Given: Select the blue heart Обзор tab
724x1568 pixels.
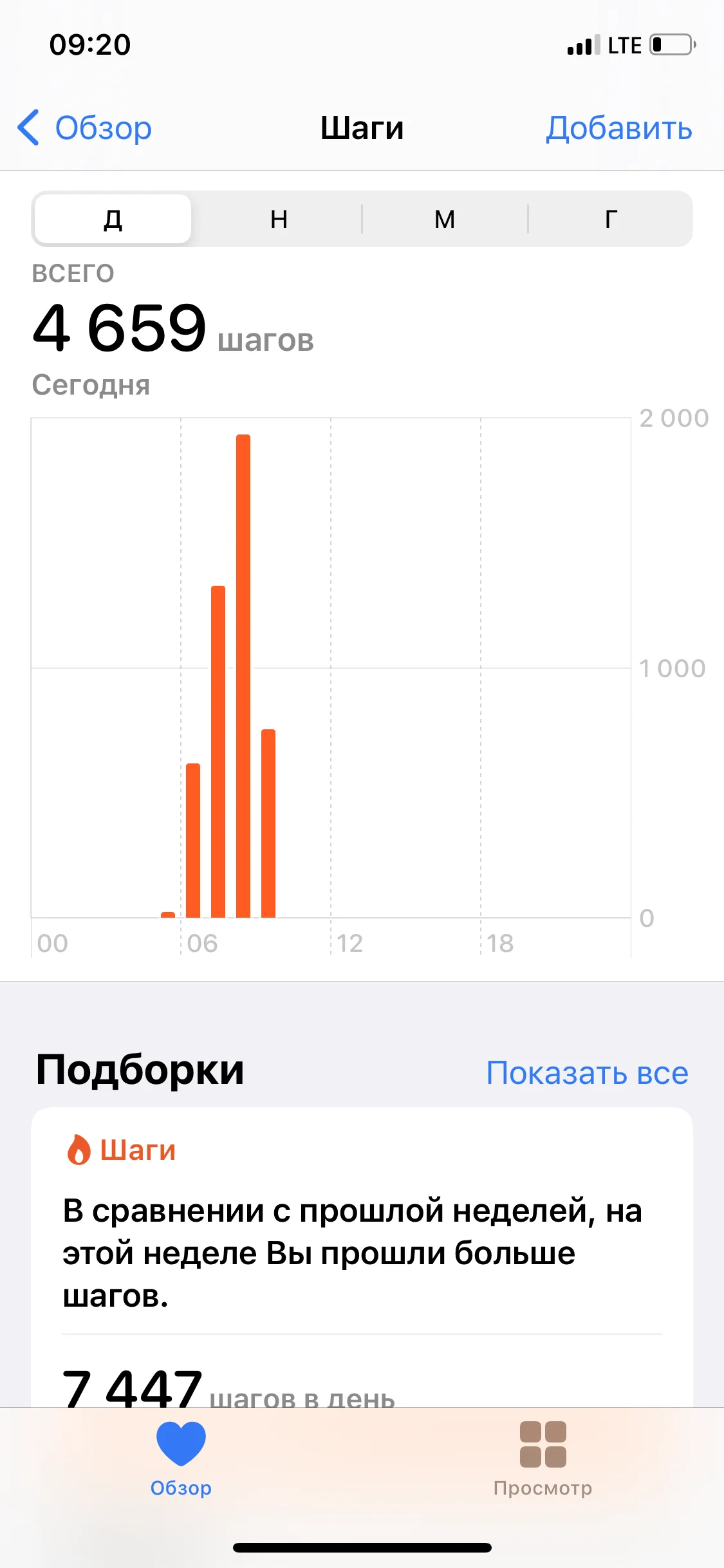Looking at the screenshot, I should click(x=181, y=1469).
